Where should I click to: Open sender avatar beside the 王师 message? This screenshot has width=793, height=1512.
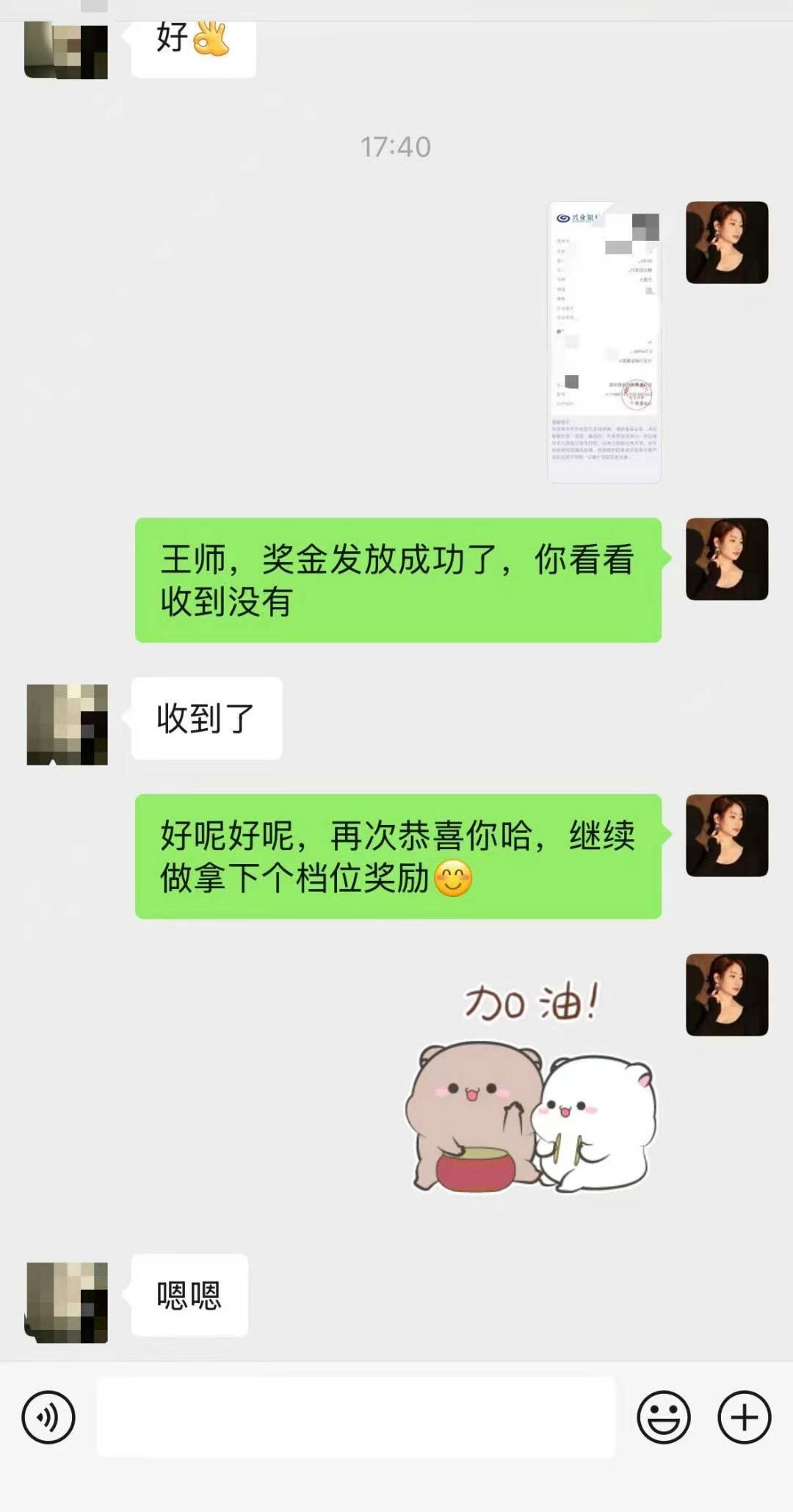point(726,559)
